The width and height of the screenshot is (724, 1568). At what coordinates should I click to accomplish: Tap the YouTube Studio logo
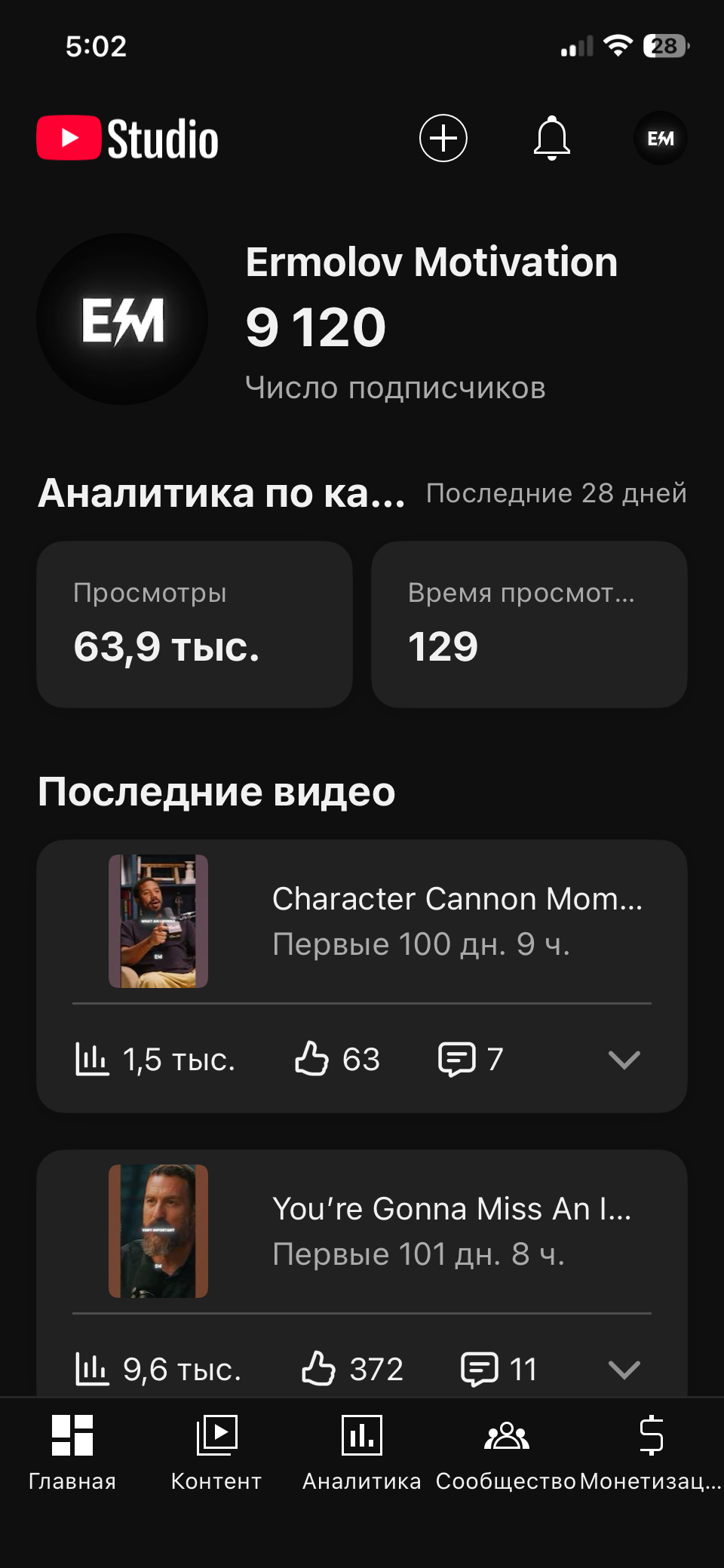(126, 138)
